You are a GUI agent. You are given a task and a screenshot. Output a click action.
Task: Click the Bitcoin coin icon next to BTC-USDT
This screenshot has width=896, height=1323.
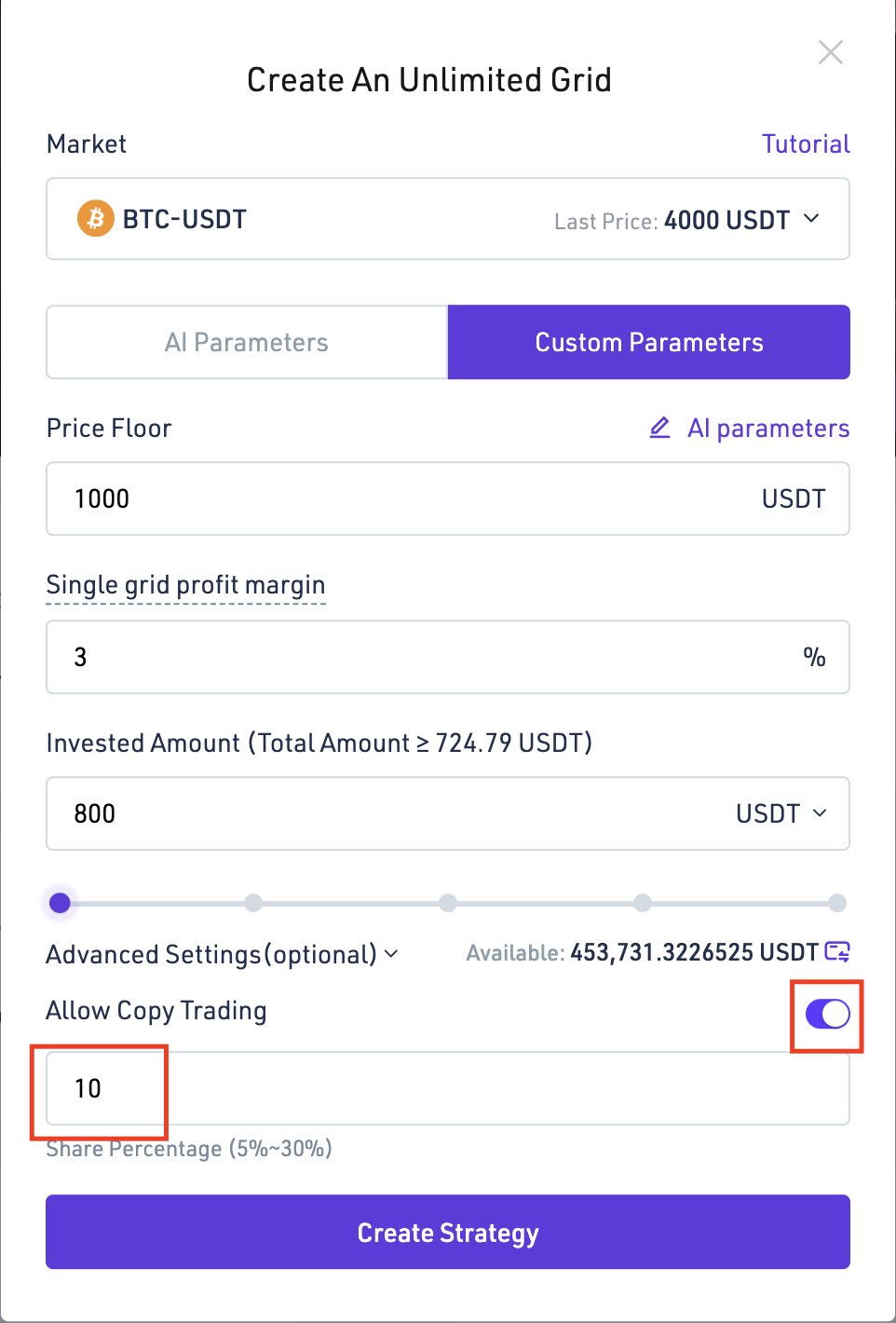[95, 218]
